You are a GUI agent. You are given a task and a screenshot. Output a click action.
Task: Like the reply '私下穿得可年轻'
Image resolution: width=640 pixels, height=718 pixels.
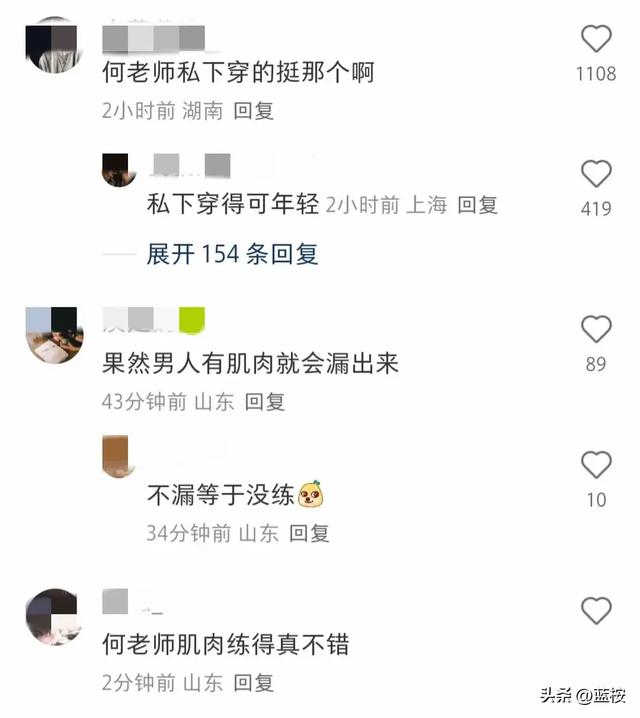(x=596, y=175)
